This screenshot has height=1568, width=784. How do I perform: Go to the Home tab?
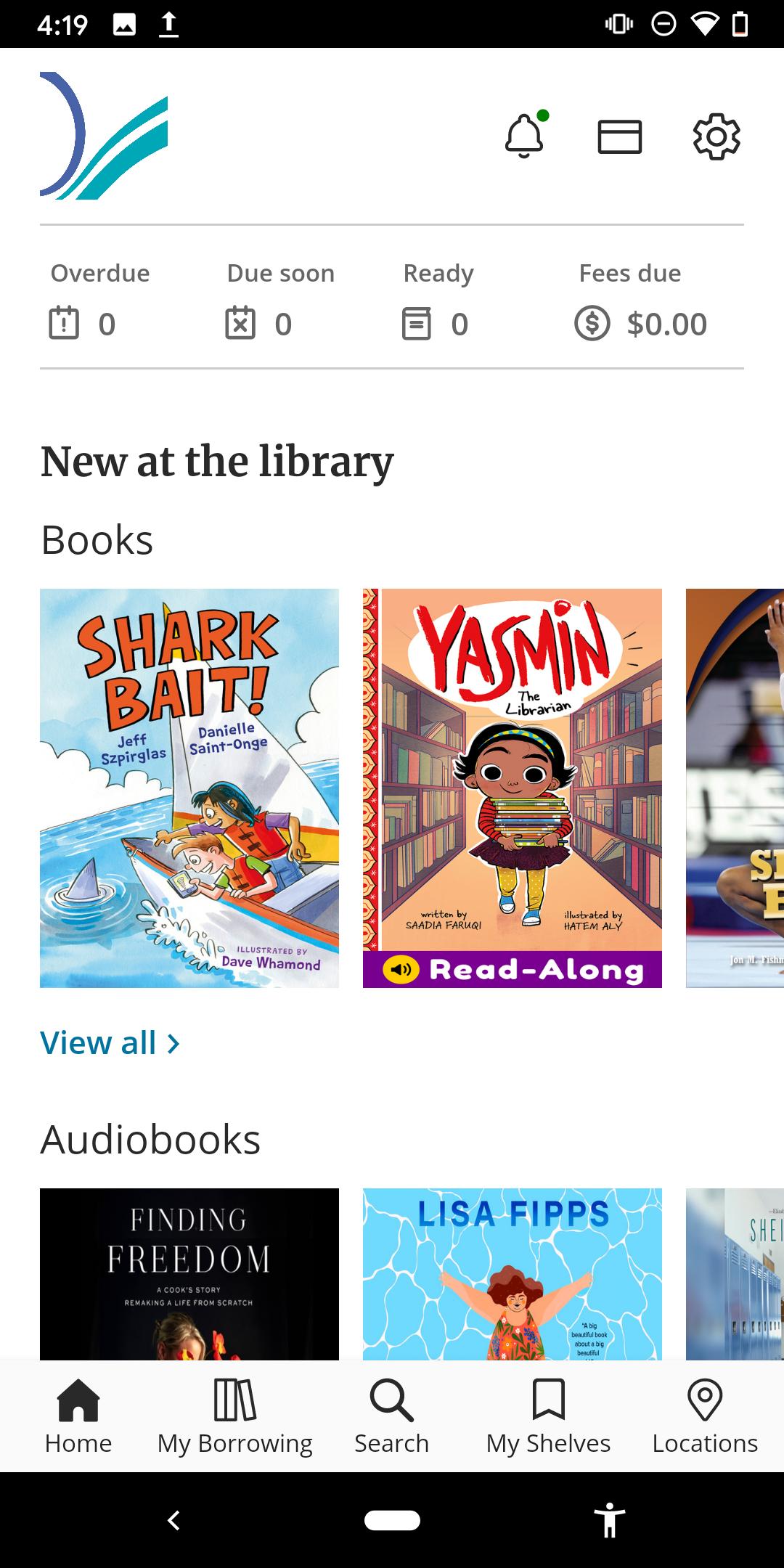(78, 1416)
